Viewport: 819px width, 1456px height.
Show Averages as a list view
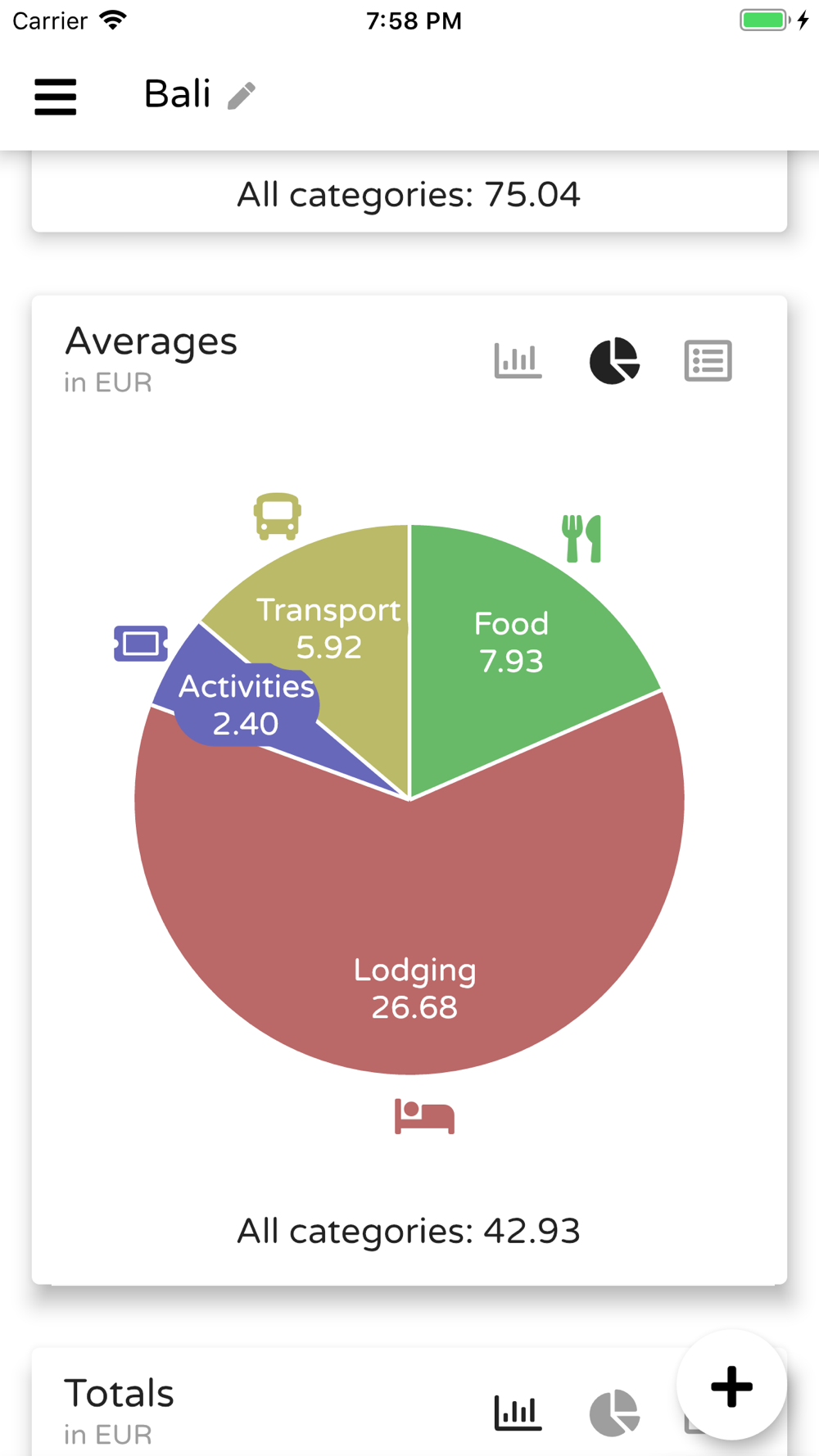point(708,360)
